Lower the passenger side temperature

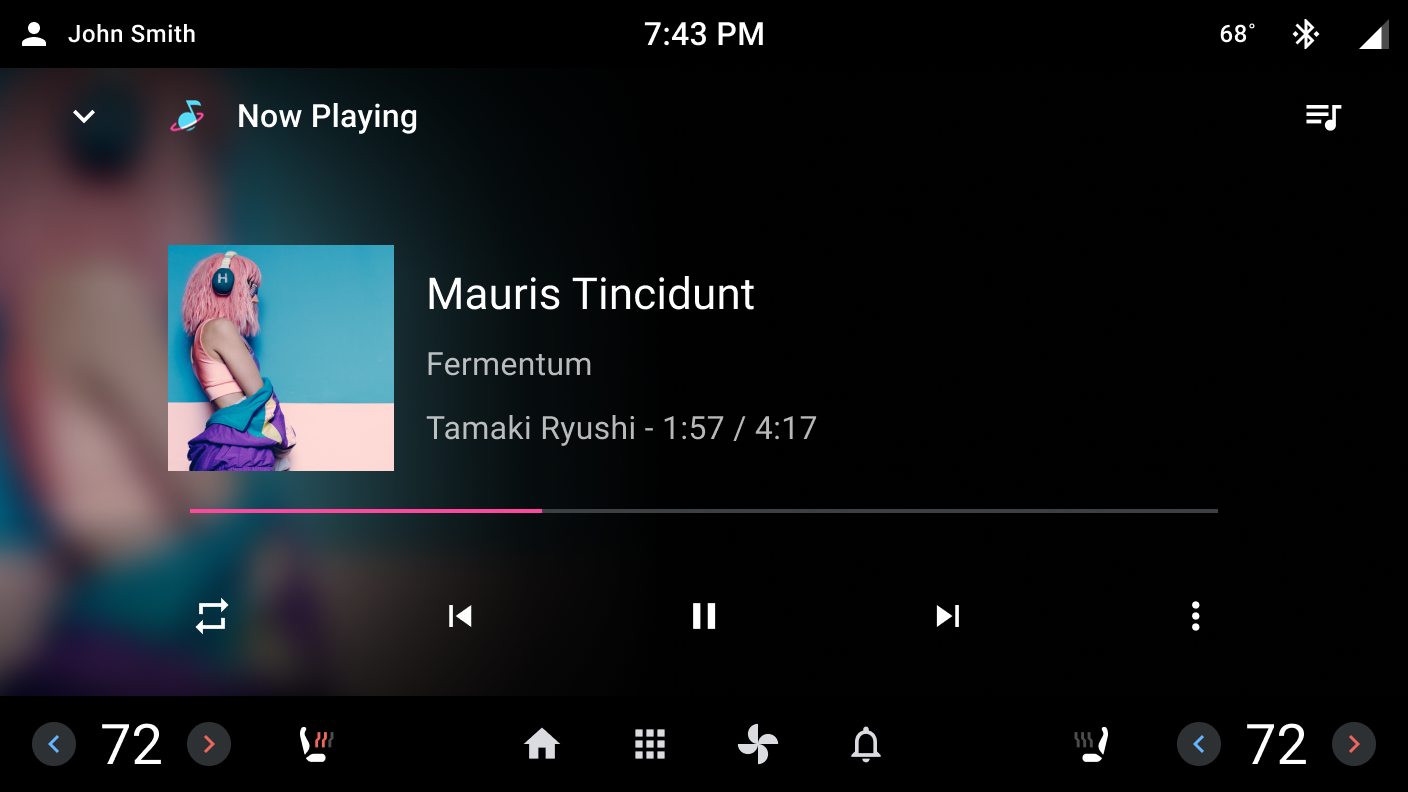coord(1199,744)
